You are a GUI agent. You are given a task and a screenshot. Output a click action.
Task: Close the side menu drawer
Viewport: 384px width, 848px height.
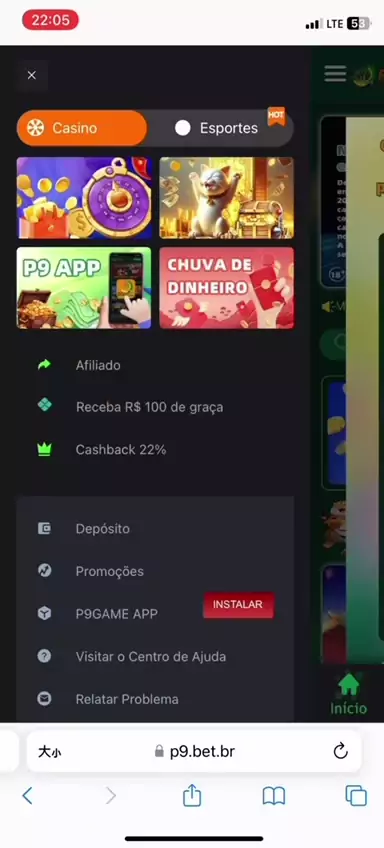click(31, 75)
